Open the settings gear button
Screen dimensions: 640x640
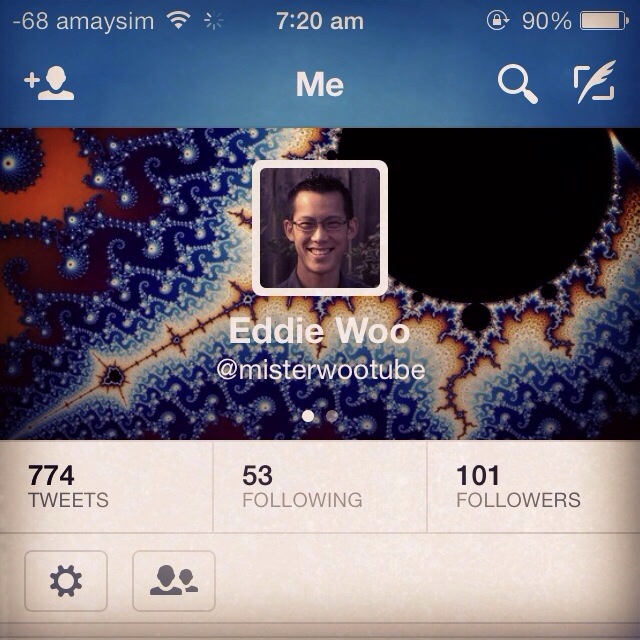click(66, 580)
